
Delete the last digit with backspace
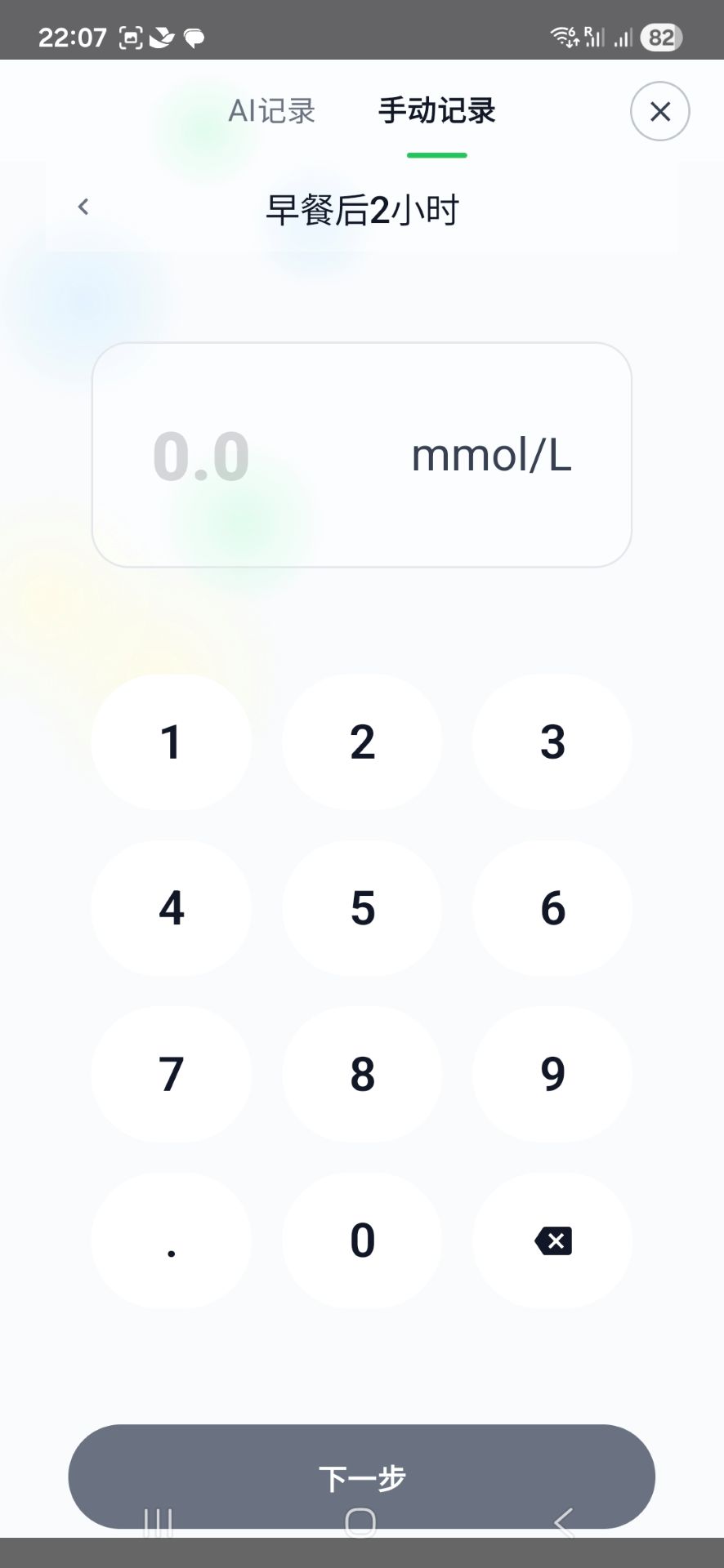click(x=552, y=1241)
